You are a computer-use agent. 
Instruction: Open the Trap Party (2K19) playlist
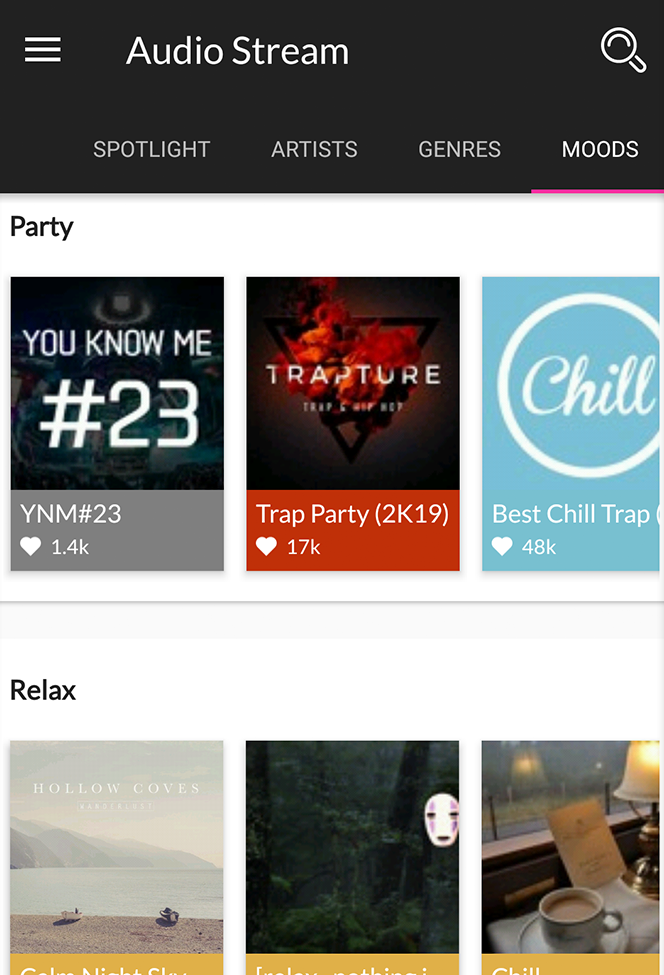point(353,422)
